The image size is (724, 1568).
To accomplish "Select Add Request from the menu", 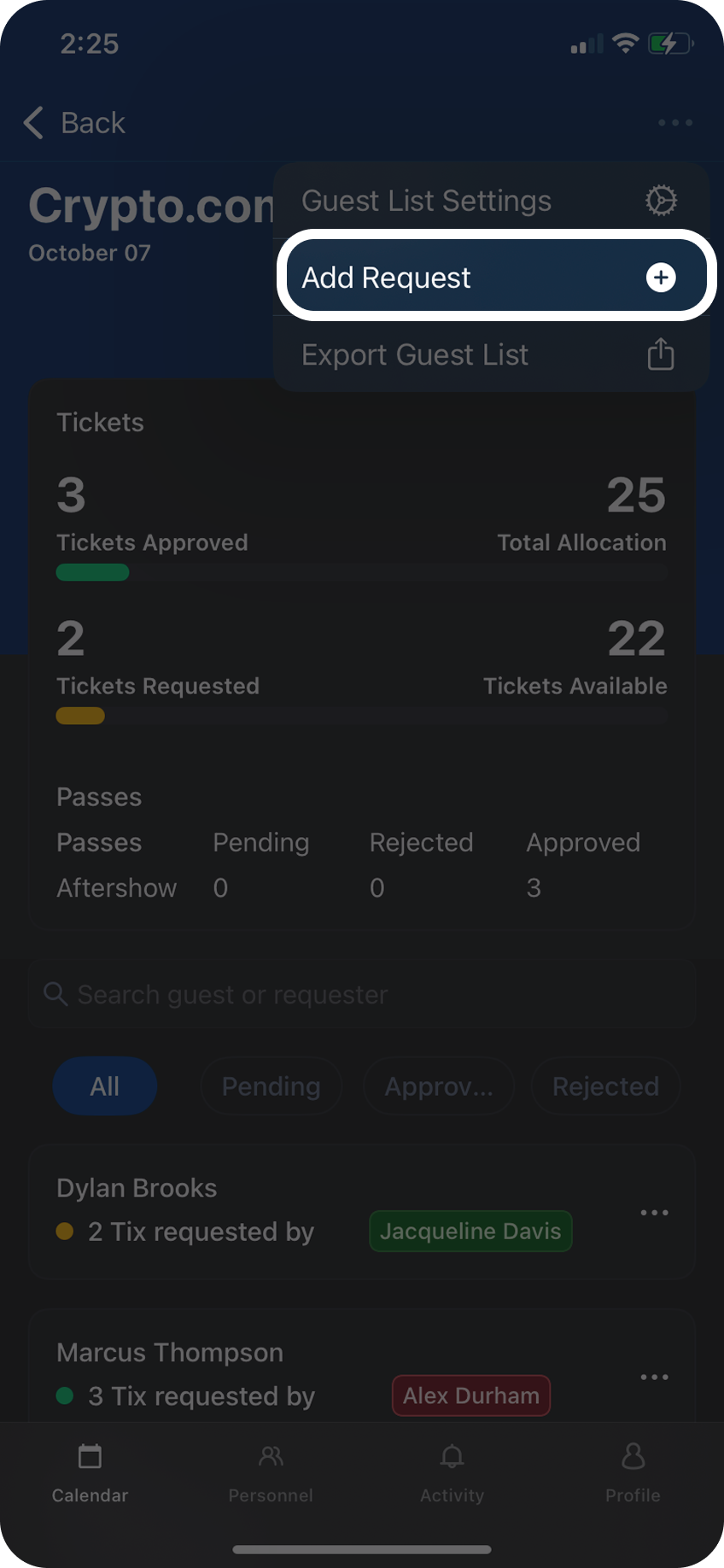I will [x=495, y=278].
